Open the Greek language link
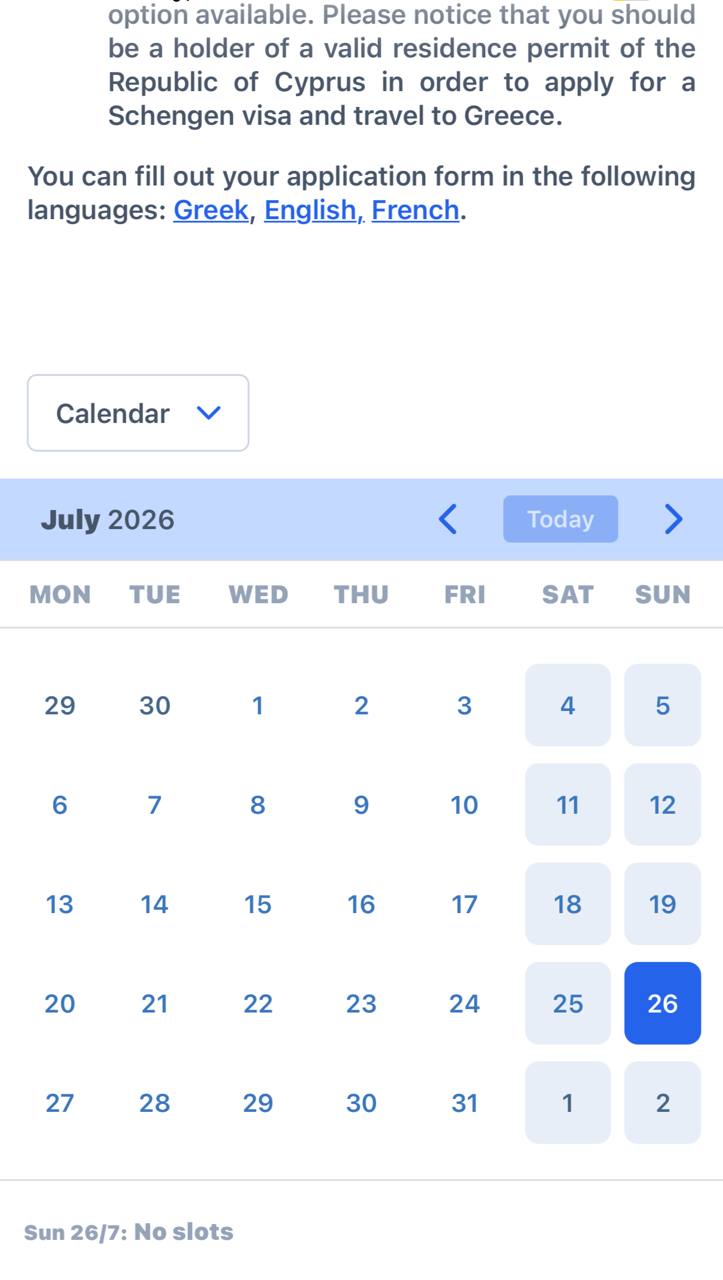Image resolution: width=723 pixels, height=1280 pixels. (x=210, y=210)
